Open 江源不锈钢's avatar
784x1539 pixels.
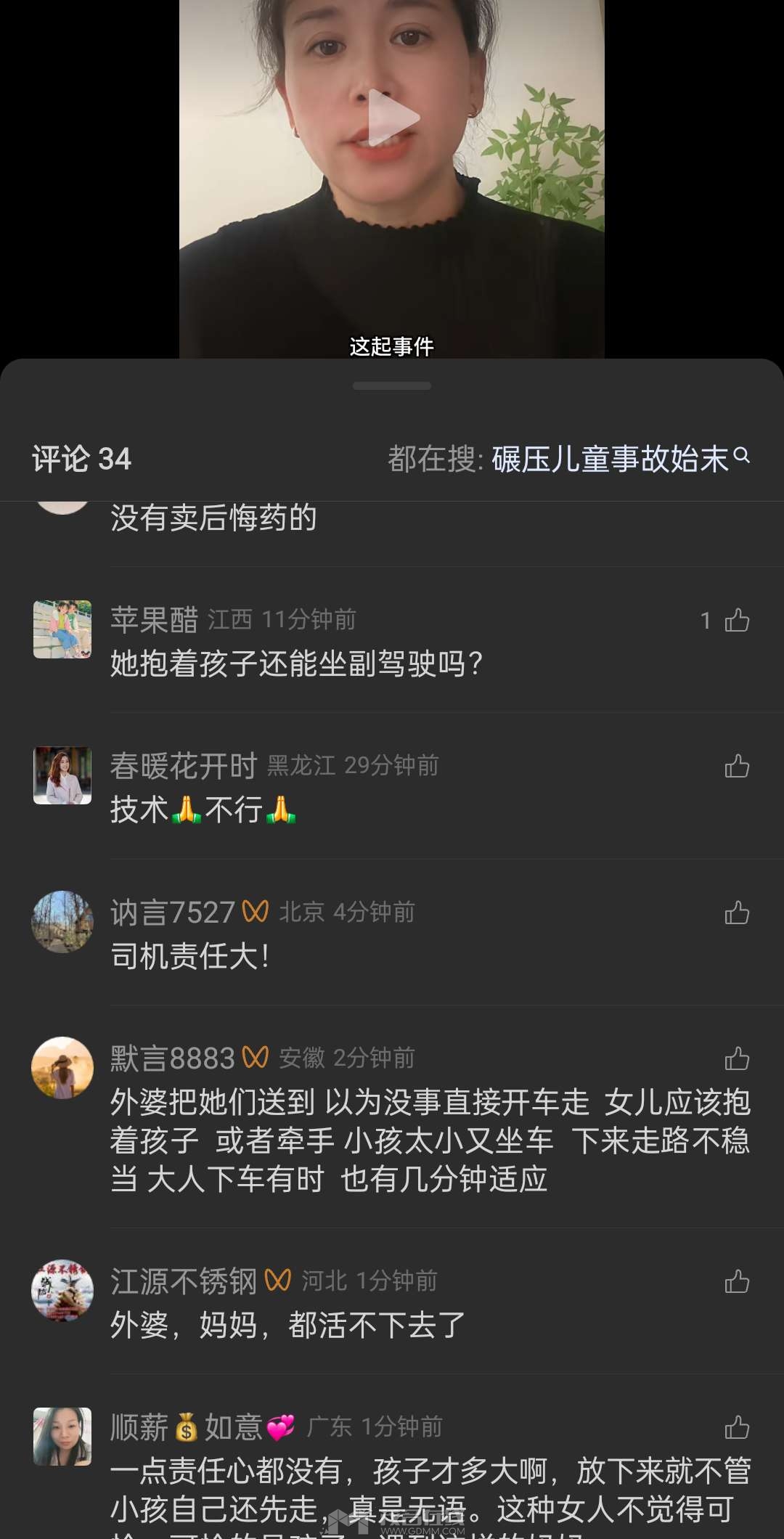click(x=62, y=1290)
